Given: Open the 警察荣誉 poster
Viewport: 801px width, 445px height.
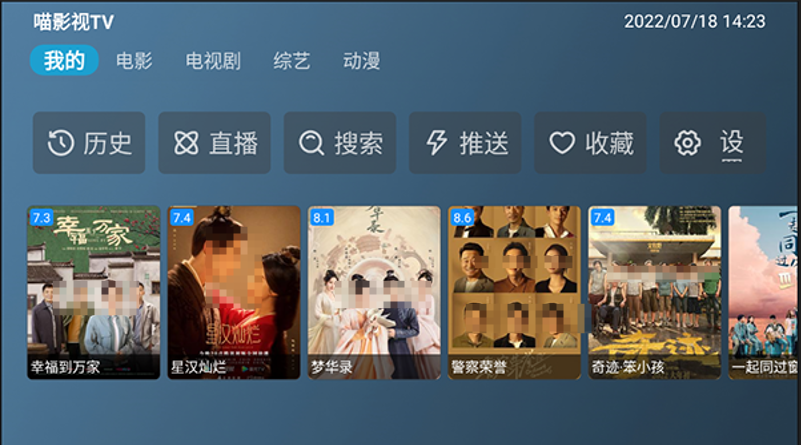Looking at the screenshot, I should 515,292.
